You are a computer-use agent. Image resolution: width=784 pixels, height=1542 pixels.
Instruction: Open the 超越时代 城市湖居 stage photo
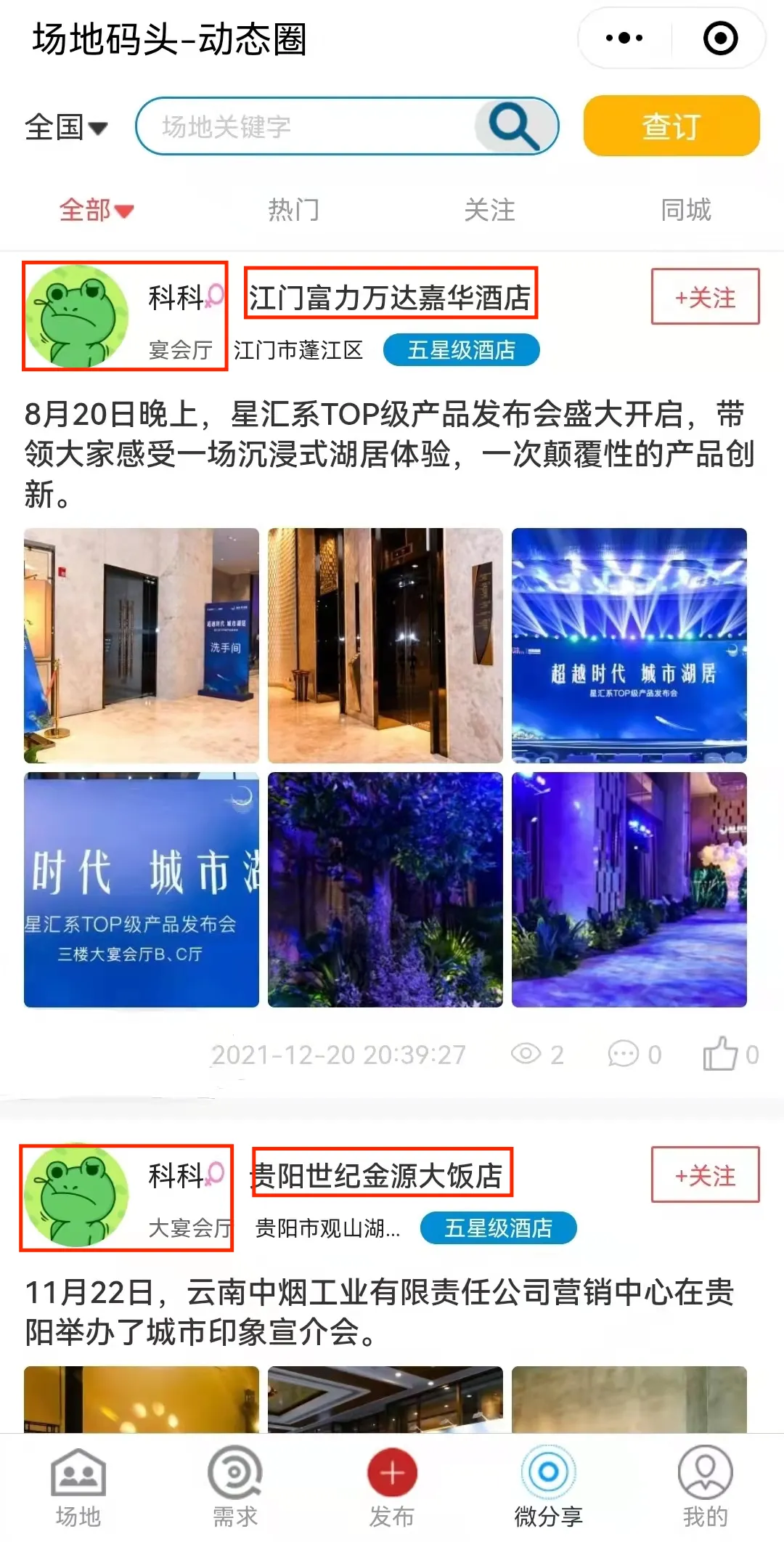(629, 645)
